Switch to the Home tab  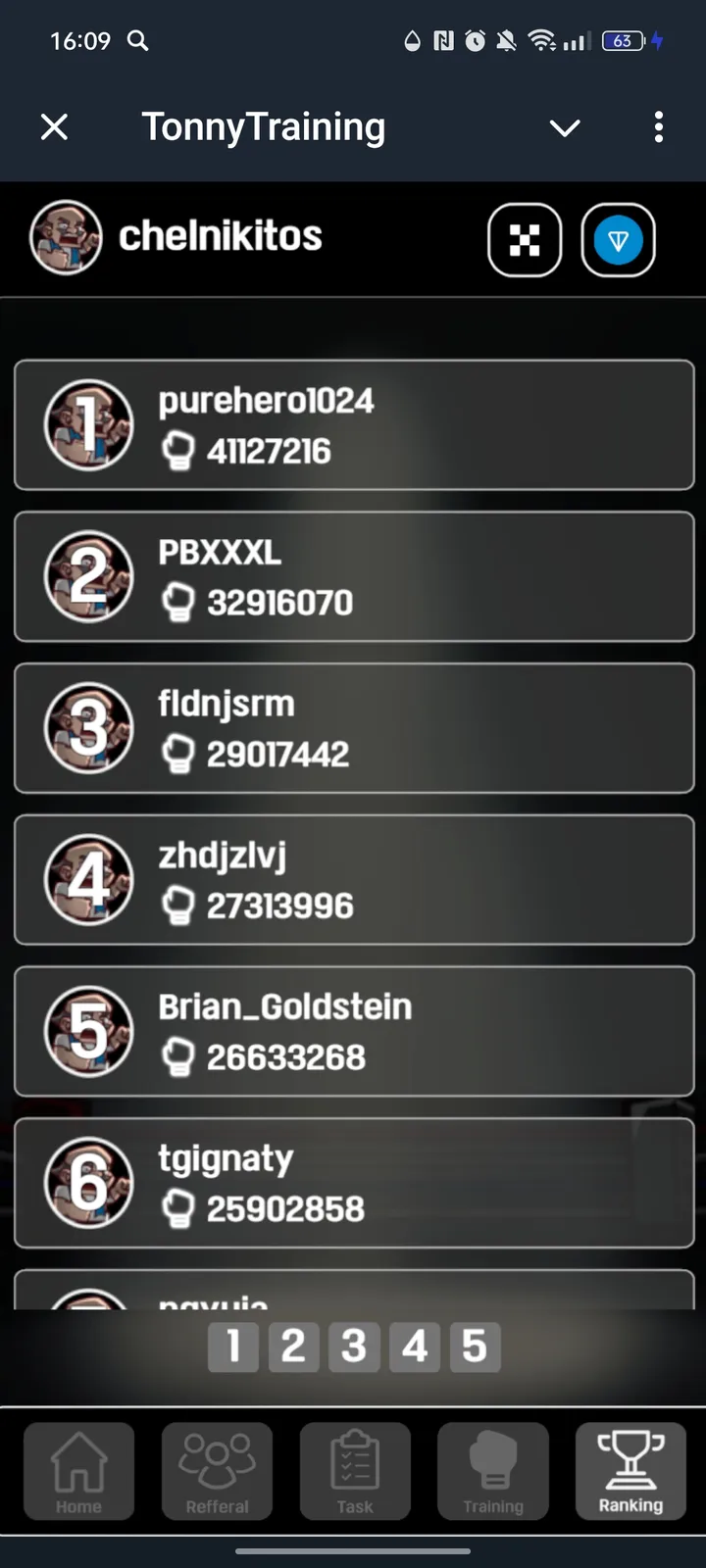point(78,1471)
